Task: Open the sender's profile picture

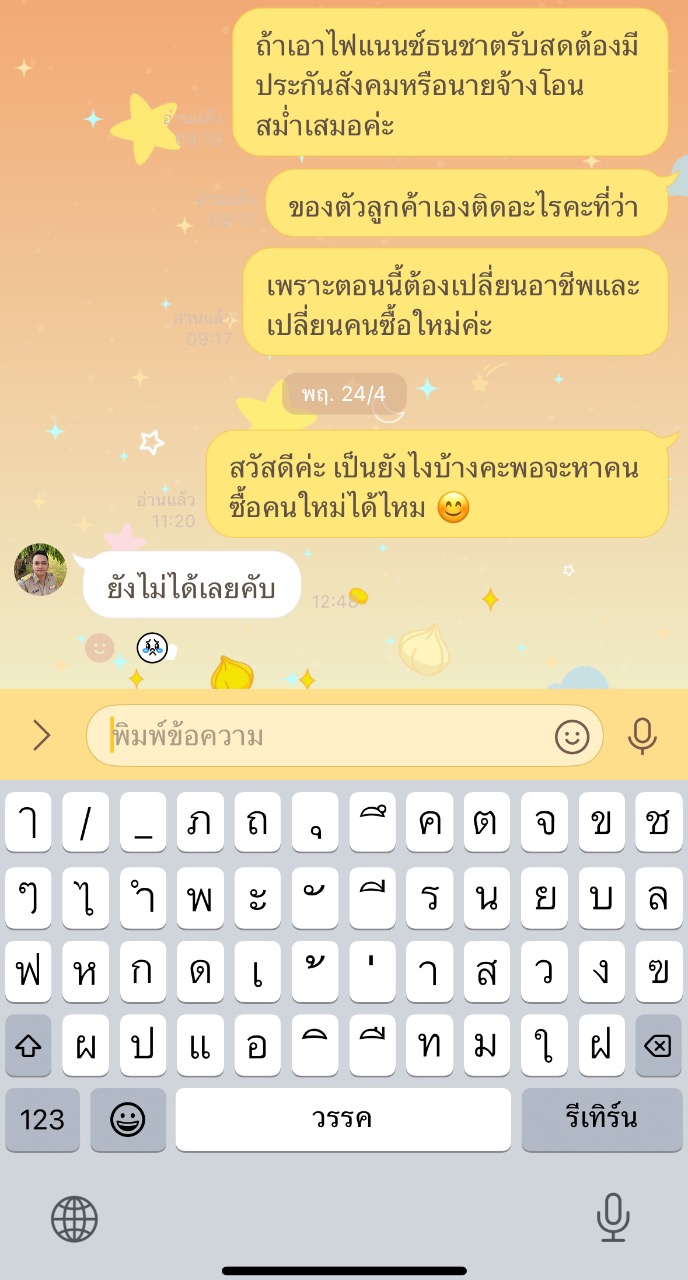Action: [x=40, y=570]
